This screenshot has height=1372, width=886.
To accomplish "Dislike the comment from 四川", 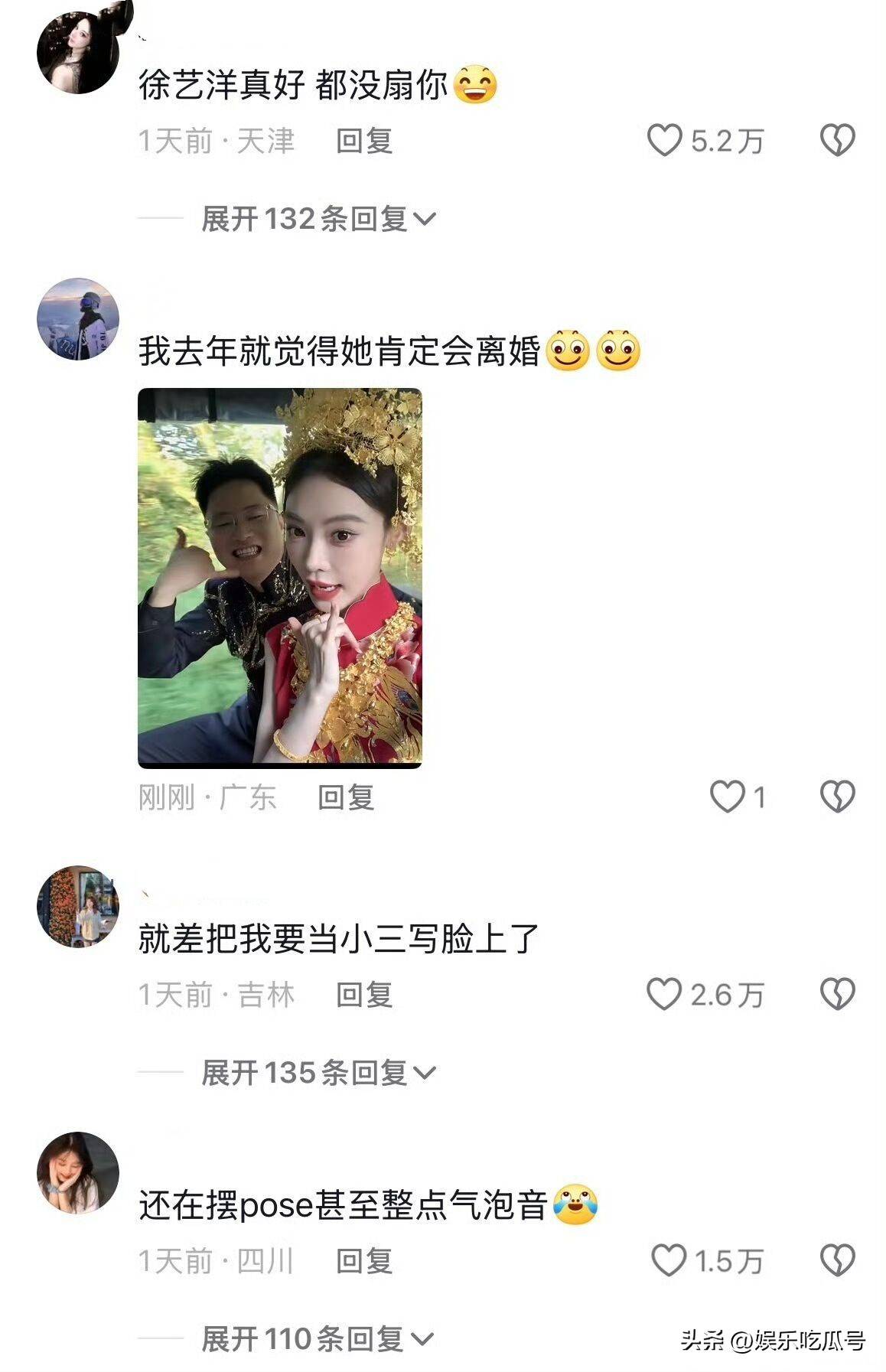I will pos(837,1261).
